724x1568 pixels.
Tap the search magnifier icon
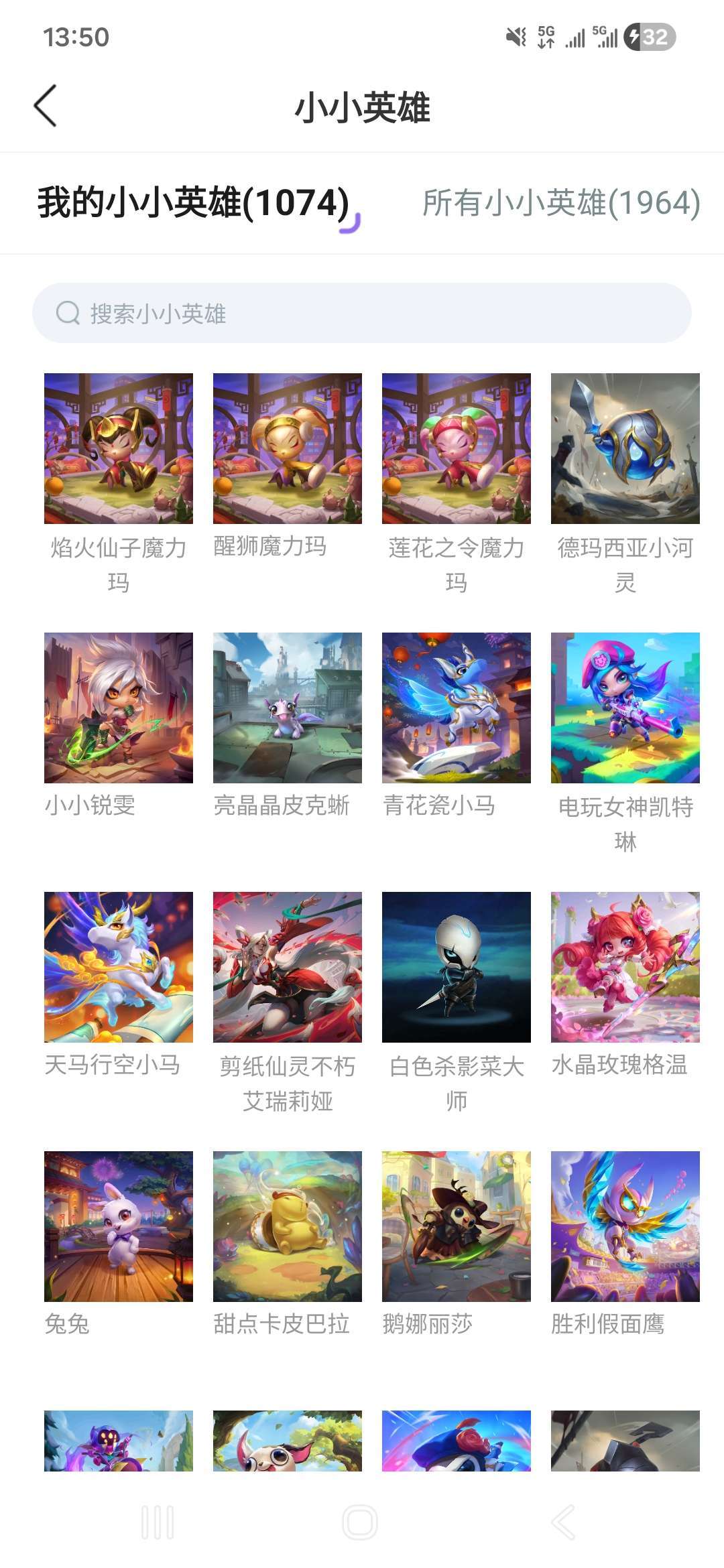68,312
